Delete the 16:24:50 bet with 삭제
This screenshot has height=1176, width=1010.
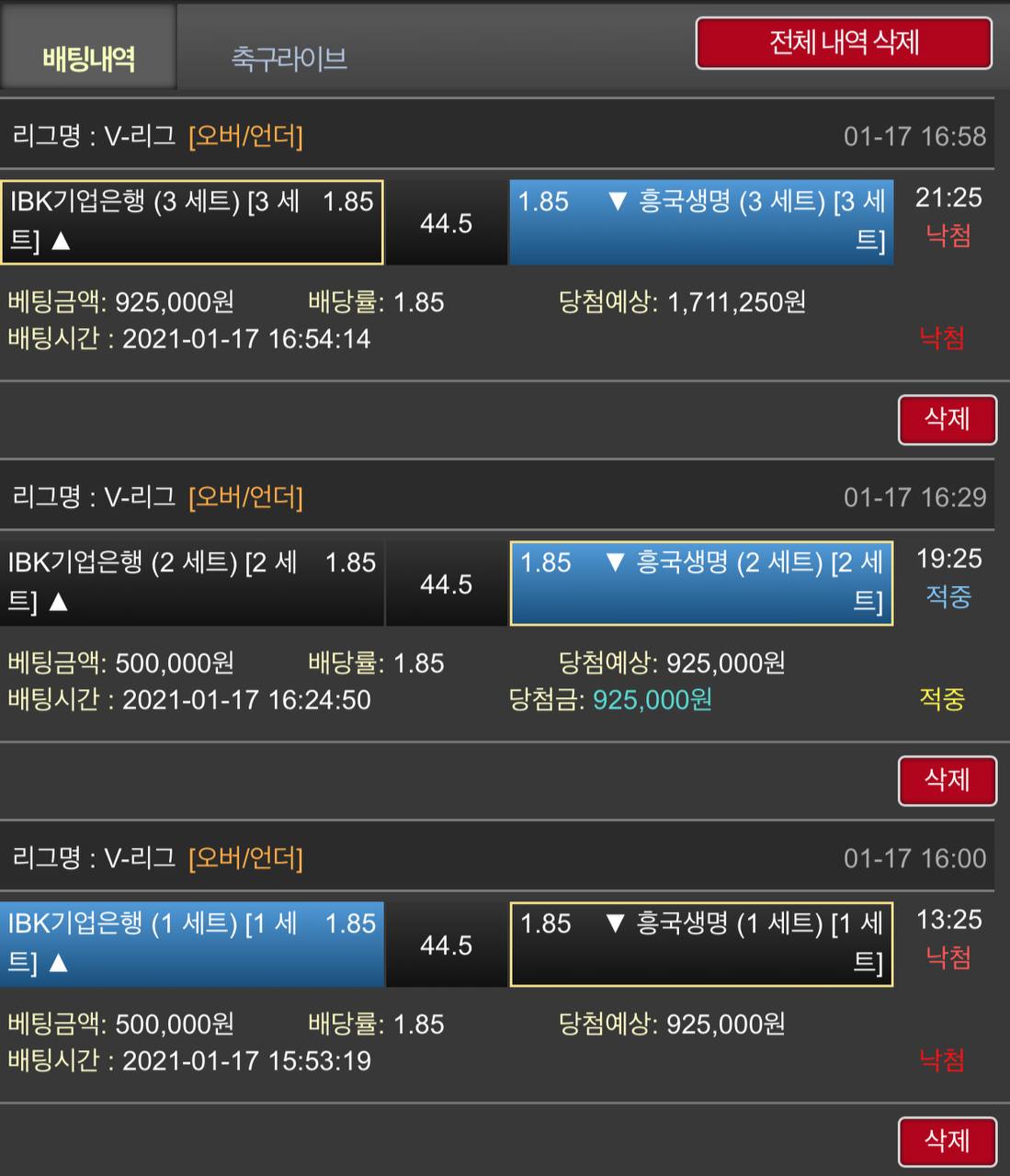(x=947, y=780)
